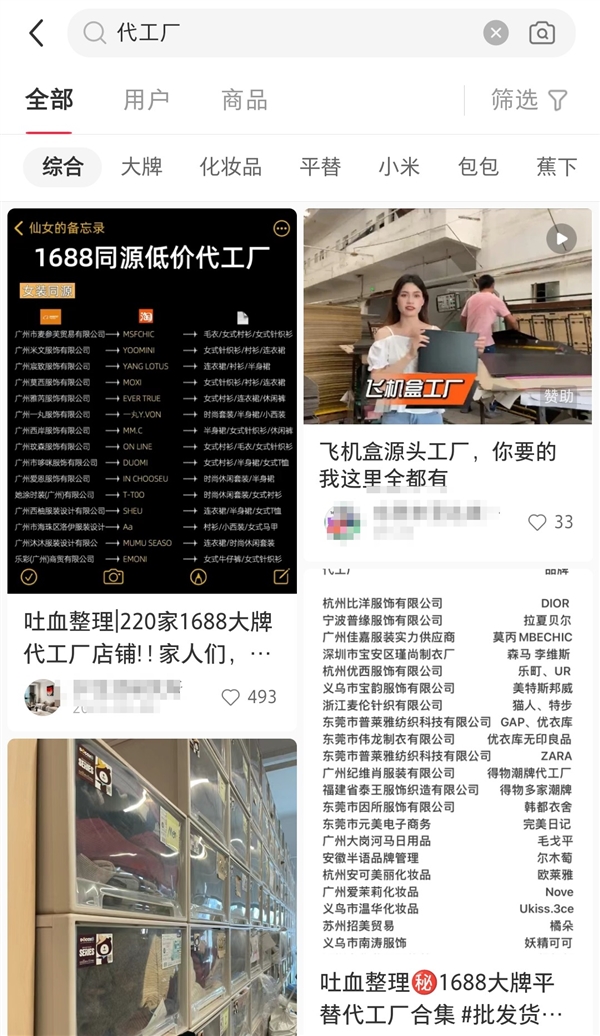600x1036 pixels.
Task: Select the 大牌 chip
Action: 141,167
